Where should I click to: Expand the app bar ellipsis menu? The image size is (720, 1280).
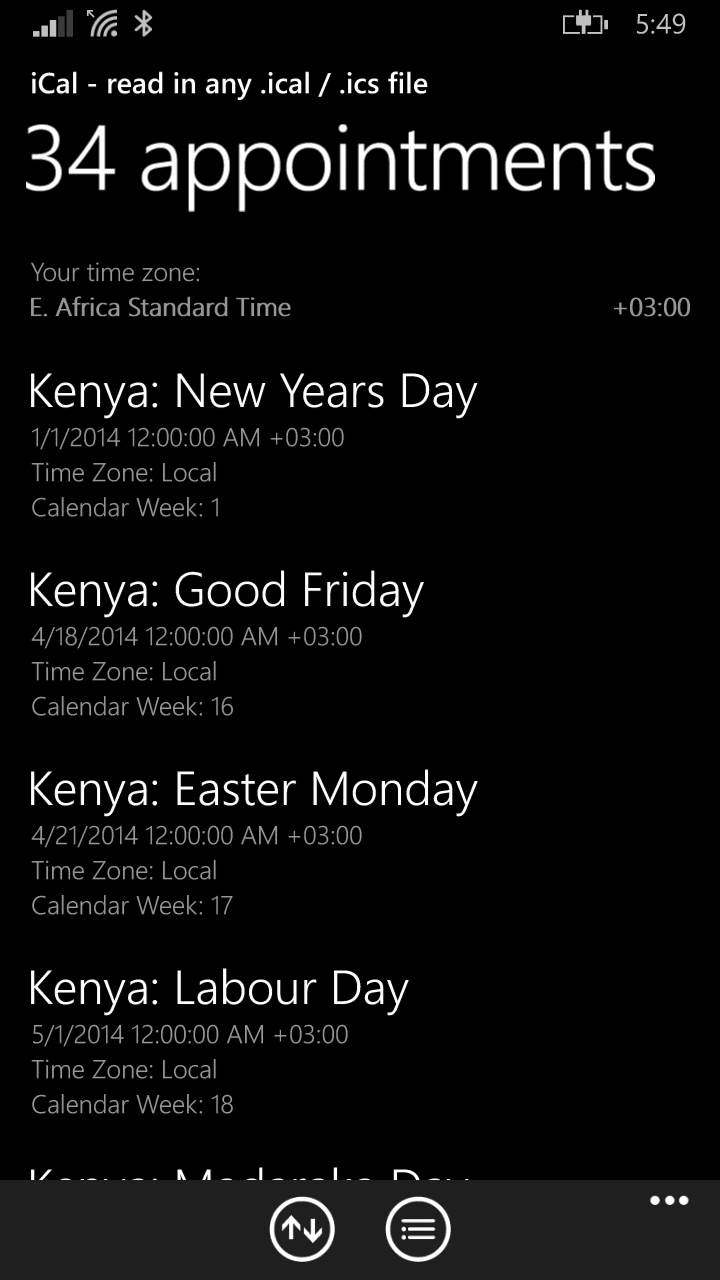click(x=669, y=1201)
